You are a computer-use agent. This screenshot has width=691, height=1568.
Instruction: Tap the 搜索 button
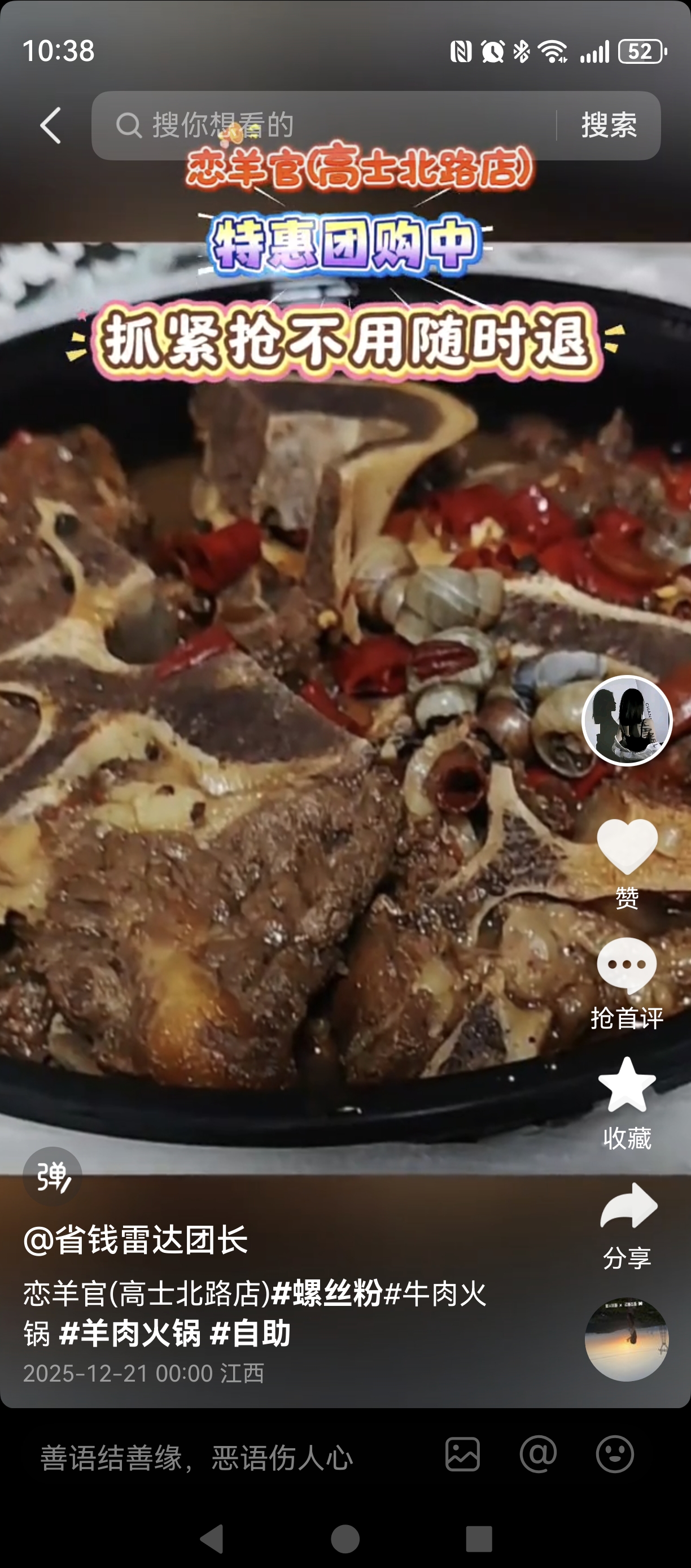pyautogui.click(x=609, y=125)
